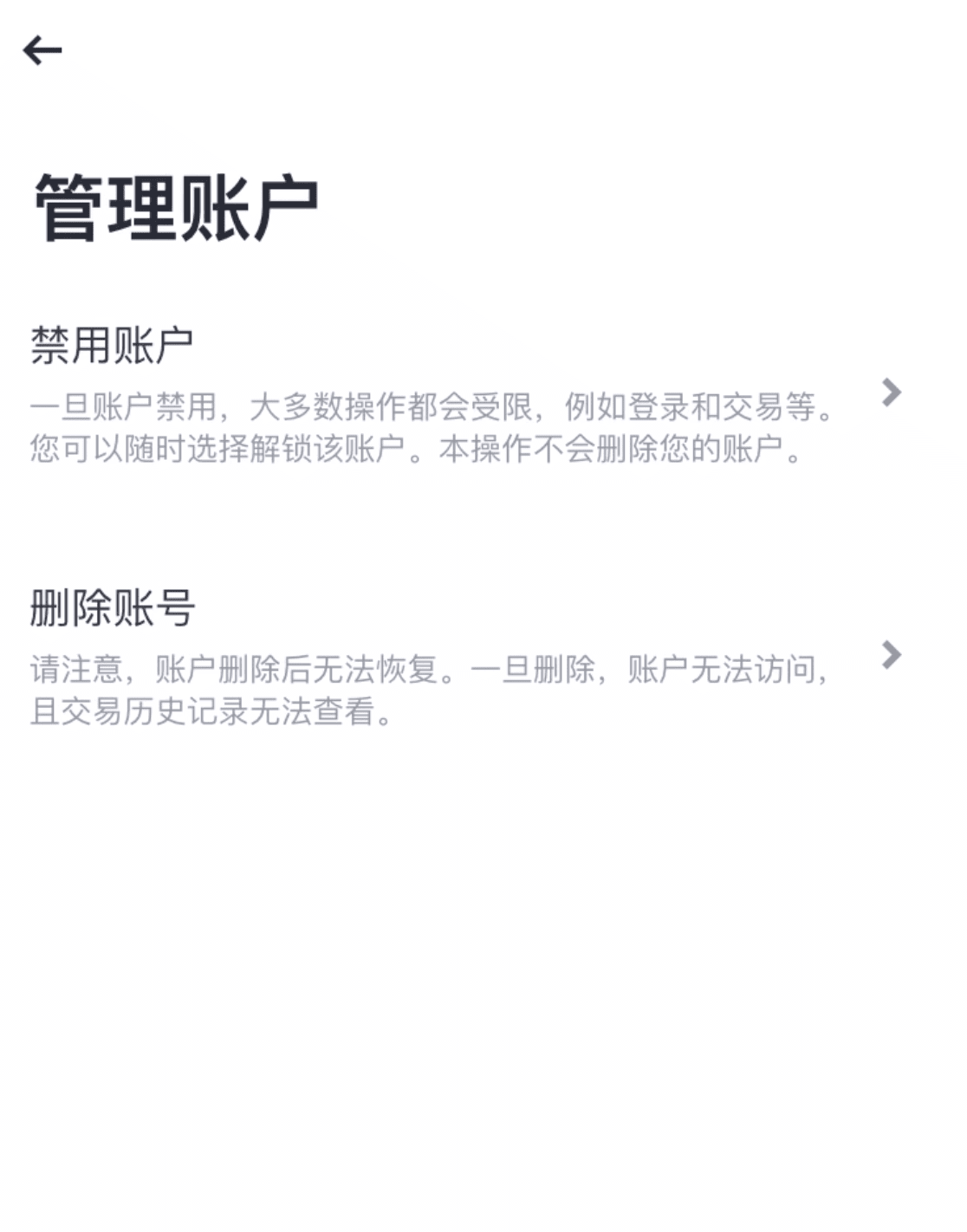Select the 禁用账户 section heading
The height and width of the screenshot is (1232, 967).
[x=113, y=340]
